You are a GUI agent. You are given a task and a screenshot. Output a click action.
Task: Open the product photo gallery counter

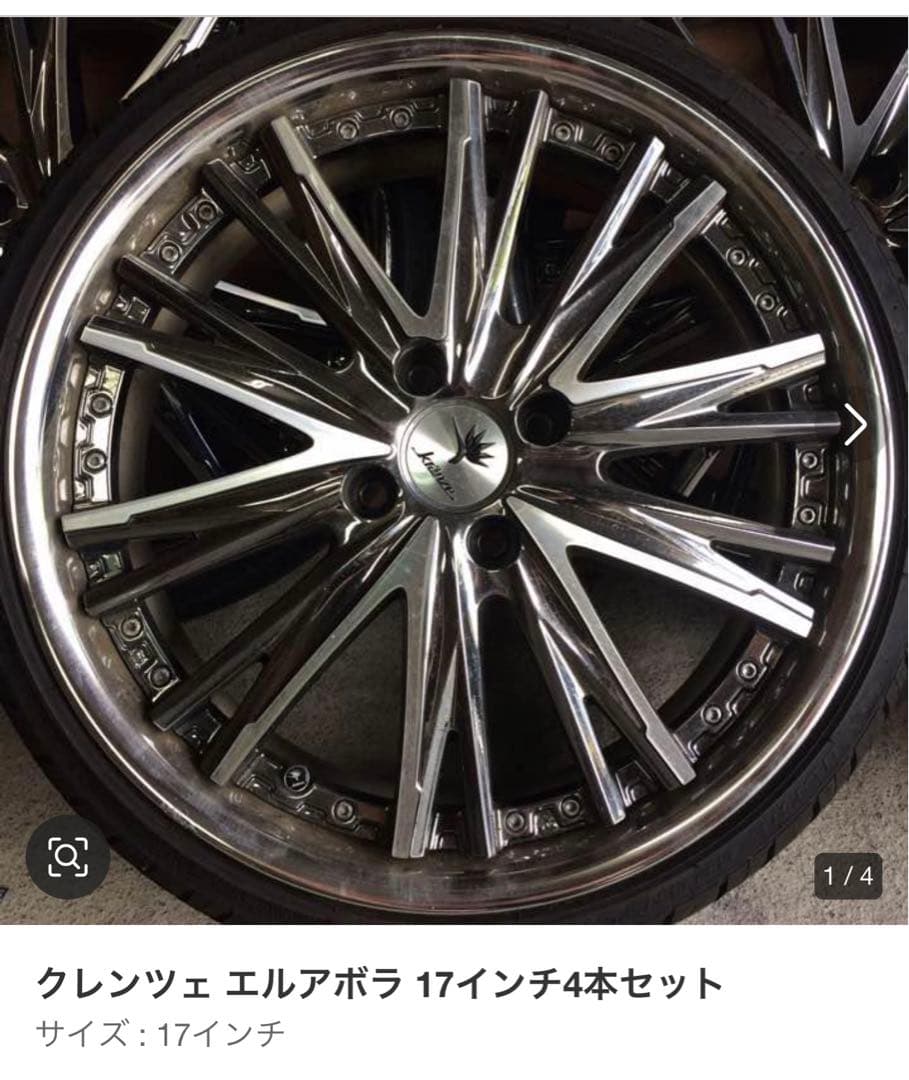tap(850, 872)
